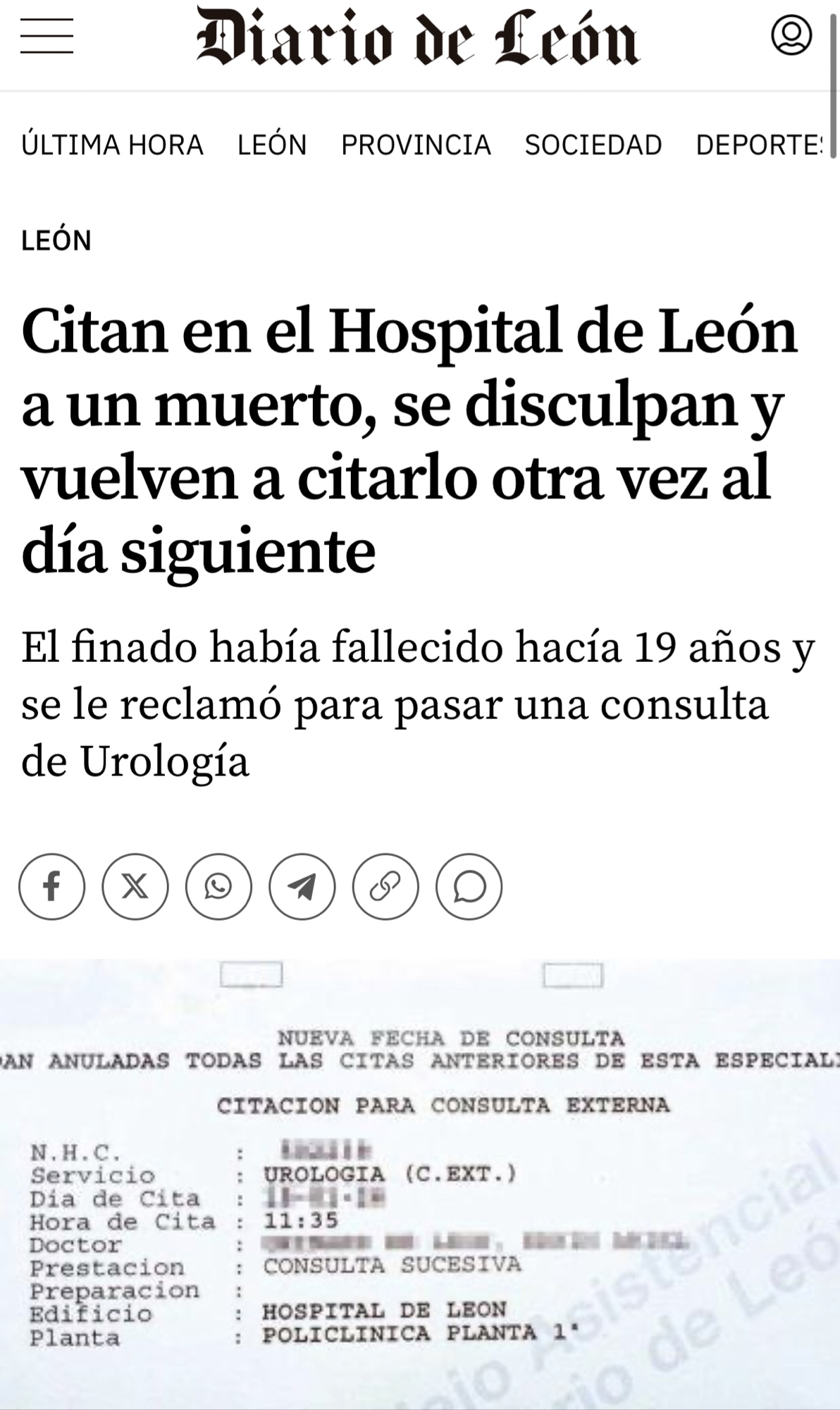Open the Sociedad section
840x1410 pixels.
point(593,145)
